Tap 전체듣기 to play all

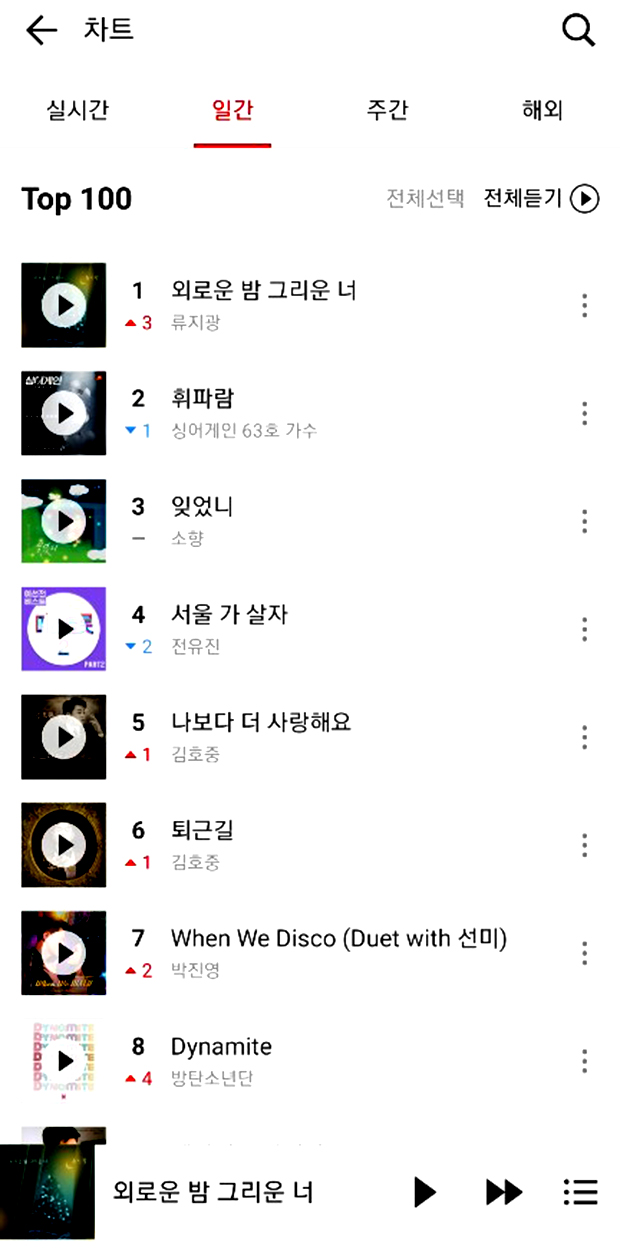[541, 198]
